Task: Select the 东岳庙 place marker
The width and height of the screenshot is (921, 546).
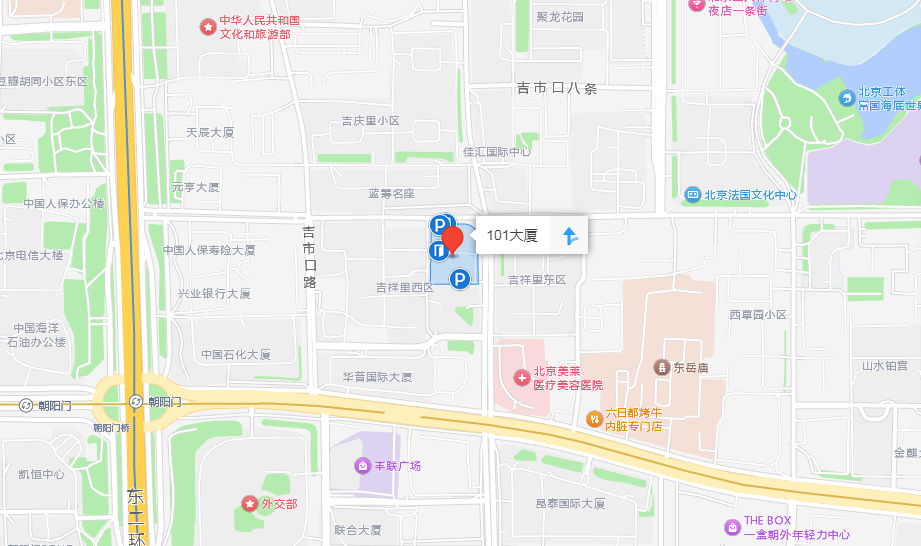Action: 661,368
